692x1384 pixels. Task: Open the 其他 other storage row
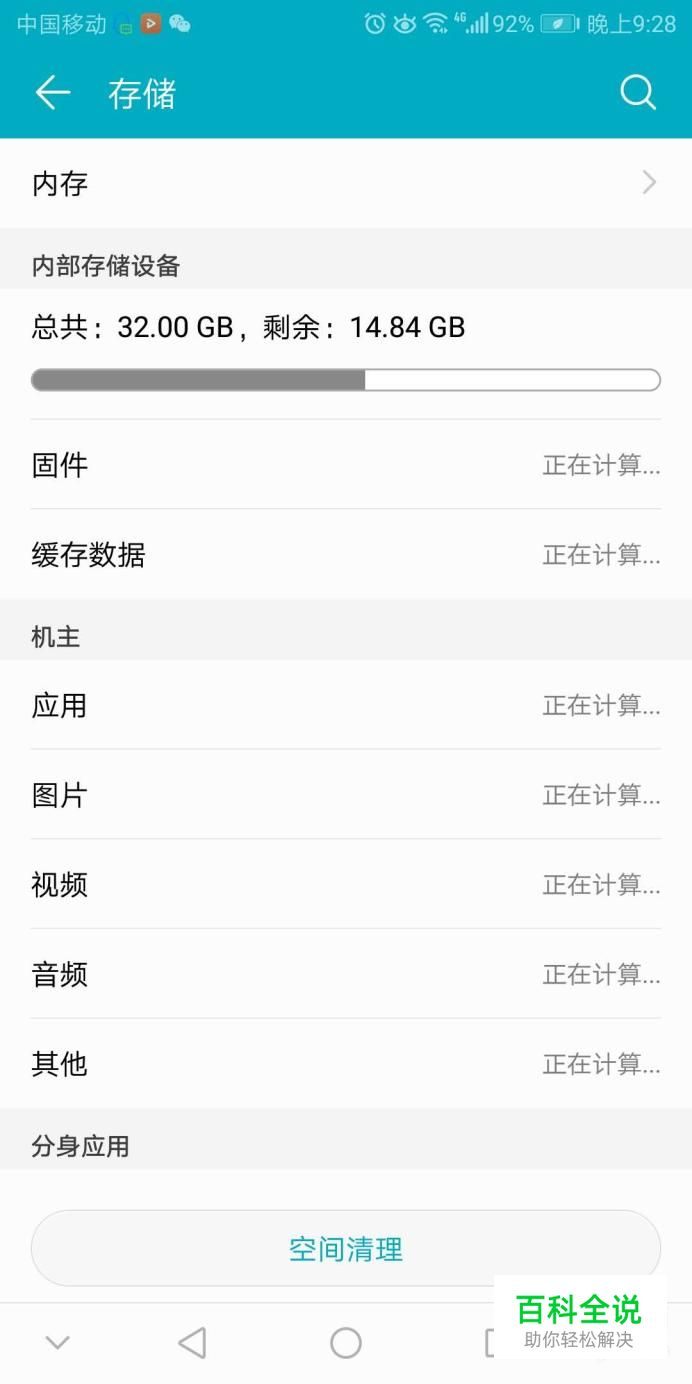coord(346,1064)
